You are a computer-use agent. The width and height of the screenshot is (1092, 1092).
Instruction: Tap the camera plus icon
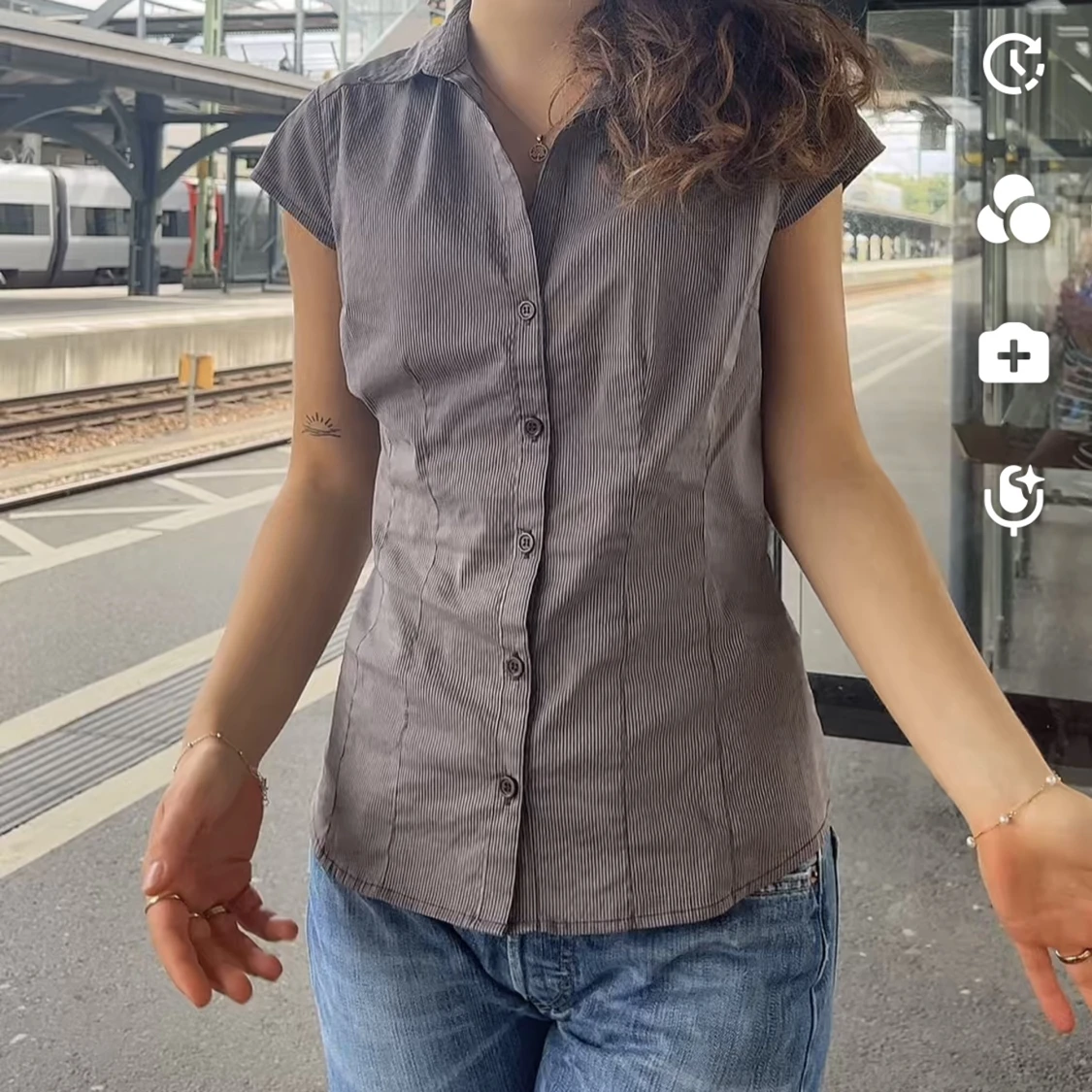1014,353
